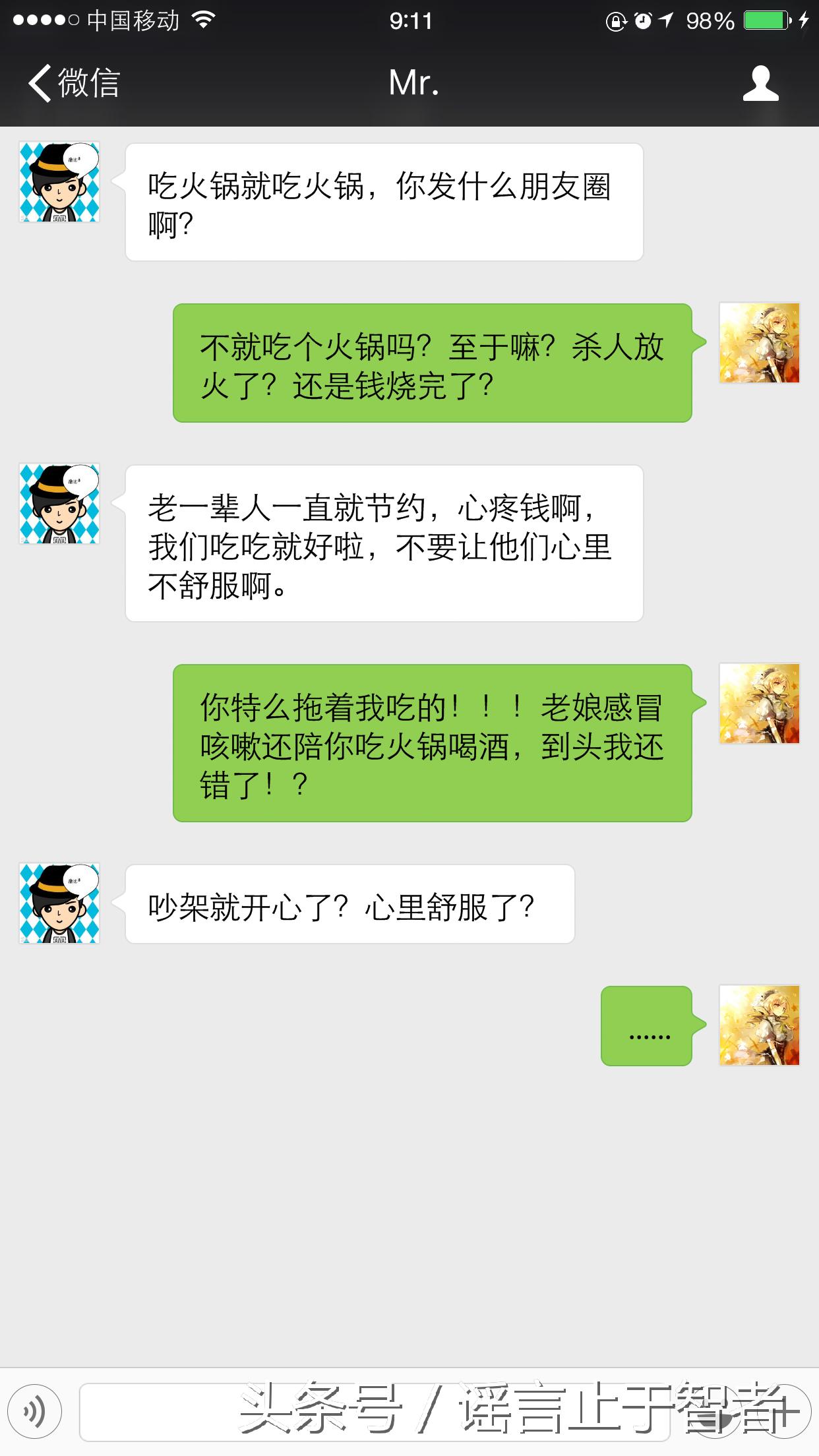Image resolution: width=819 pixels, height=1456 pixels.
Task: Toggle voice input mode at bottom left
Action: pos(36,1411)
